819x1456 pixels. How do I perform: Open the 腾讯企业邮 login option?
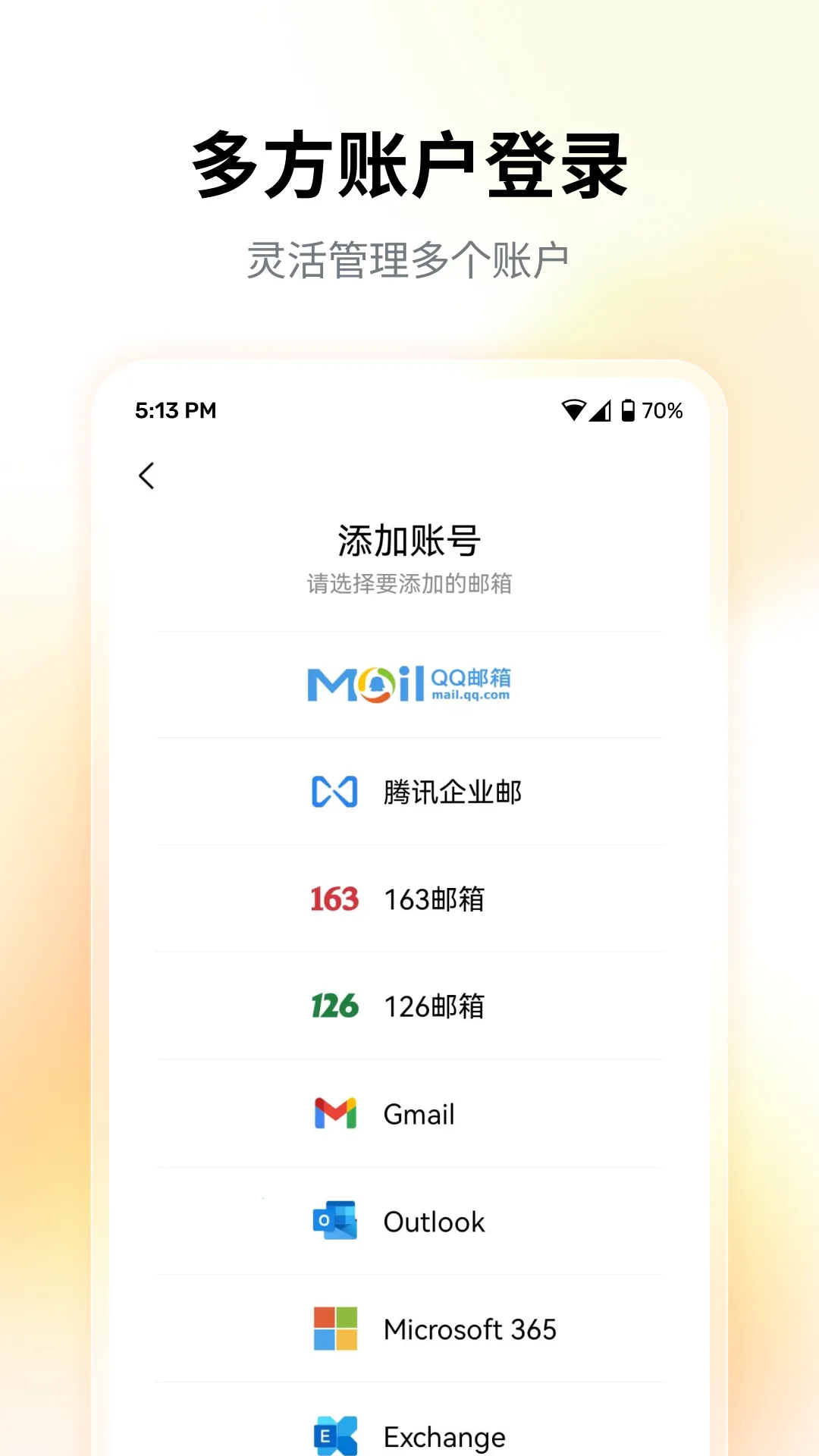(409, 791)
